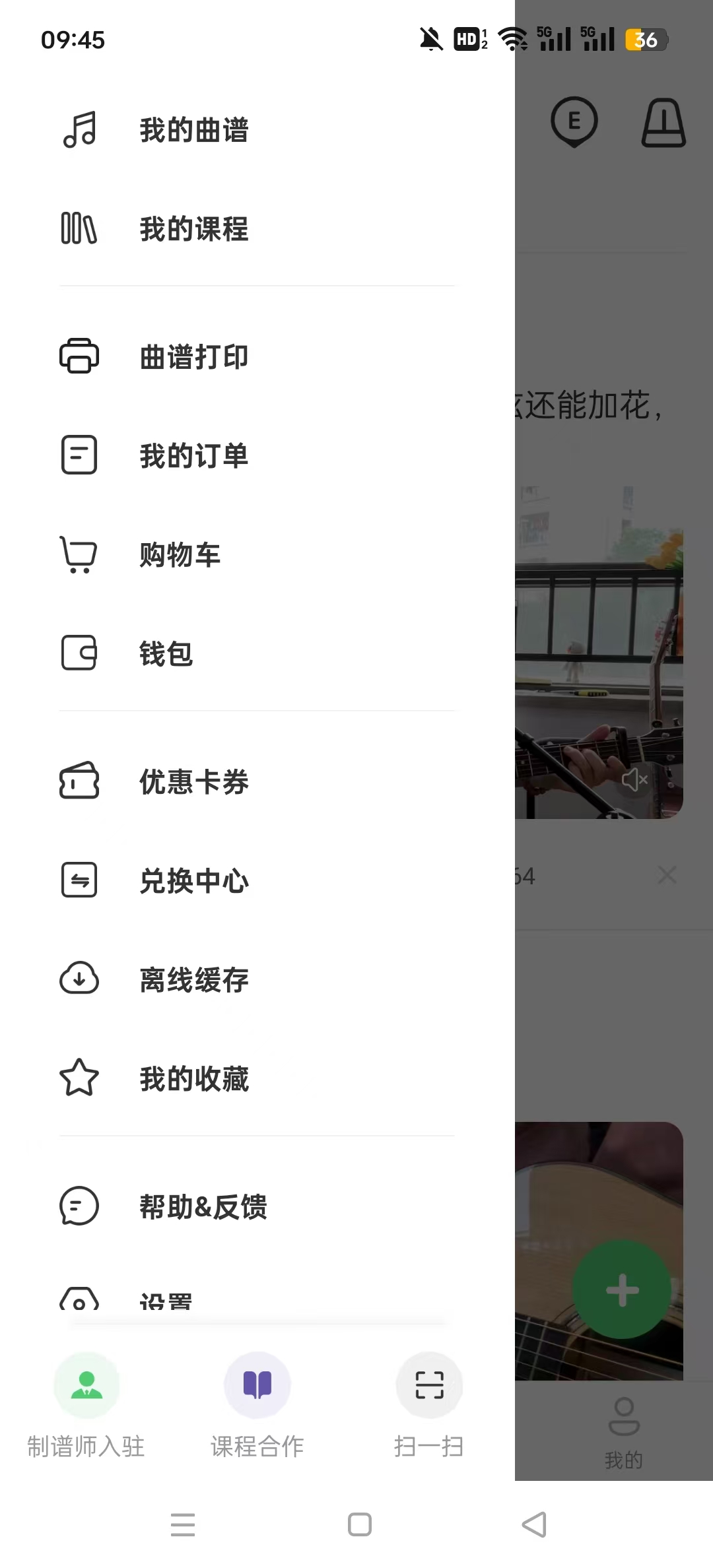Open 兑换中心 redemption center
The height and width of the screenshot is (1568, 713).
pyautogui.click(x=193, y=881)
